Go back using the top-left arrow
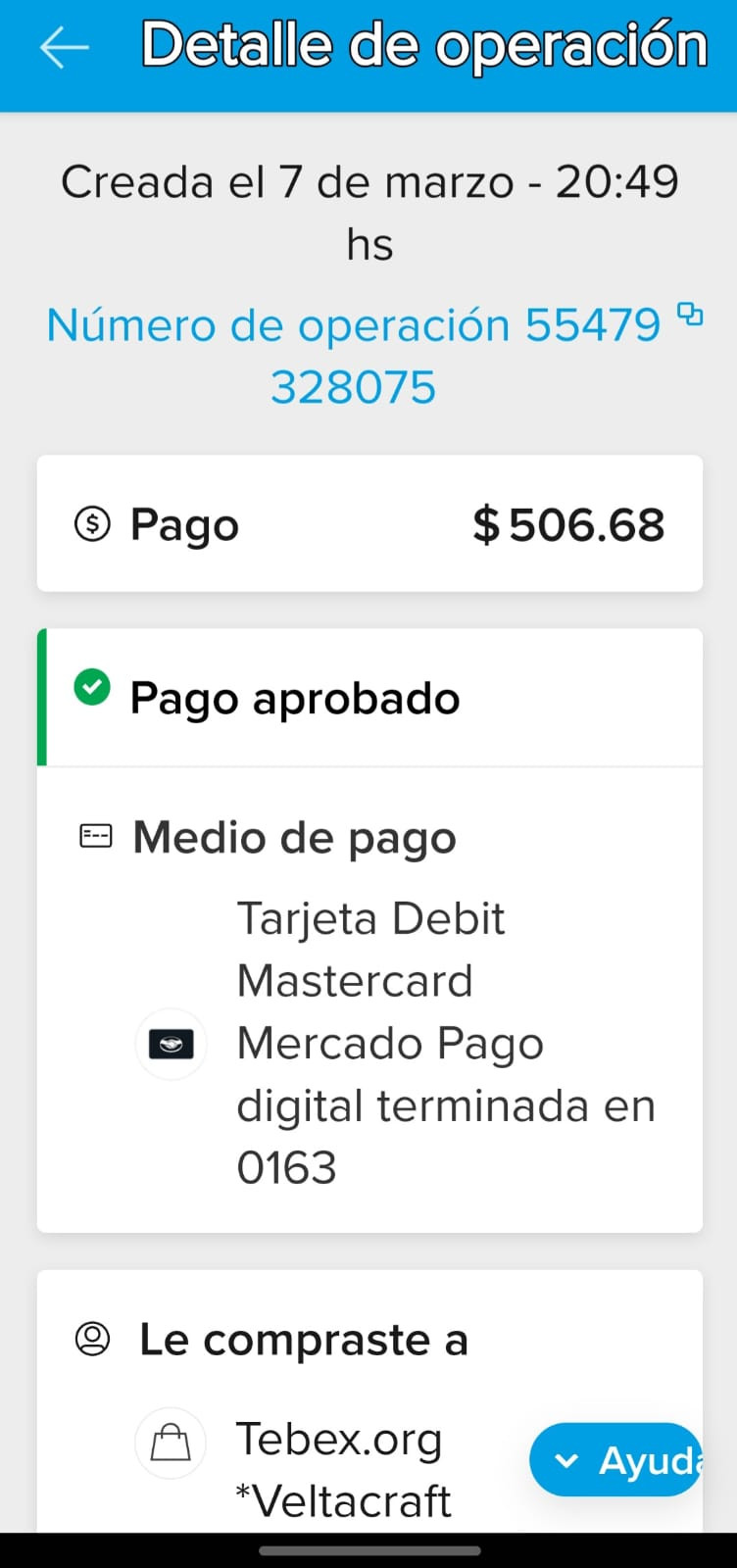737x1568 pixels. [x=65, y=47]
